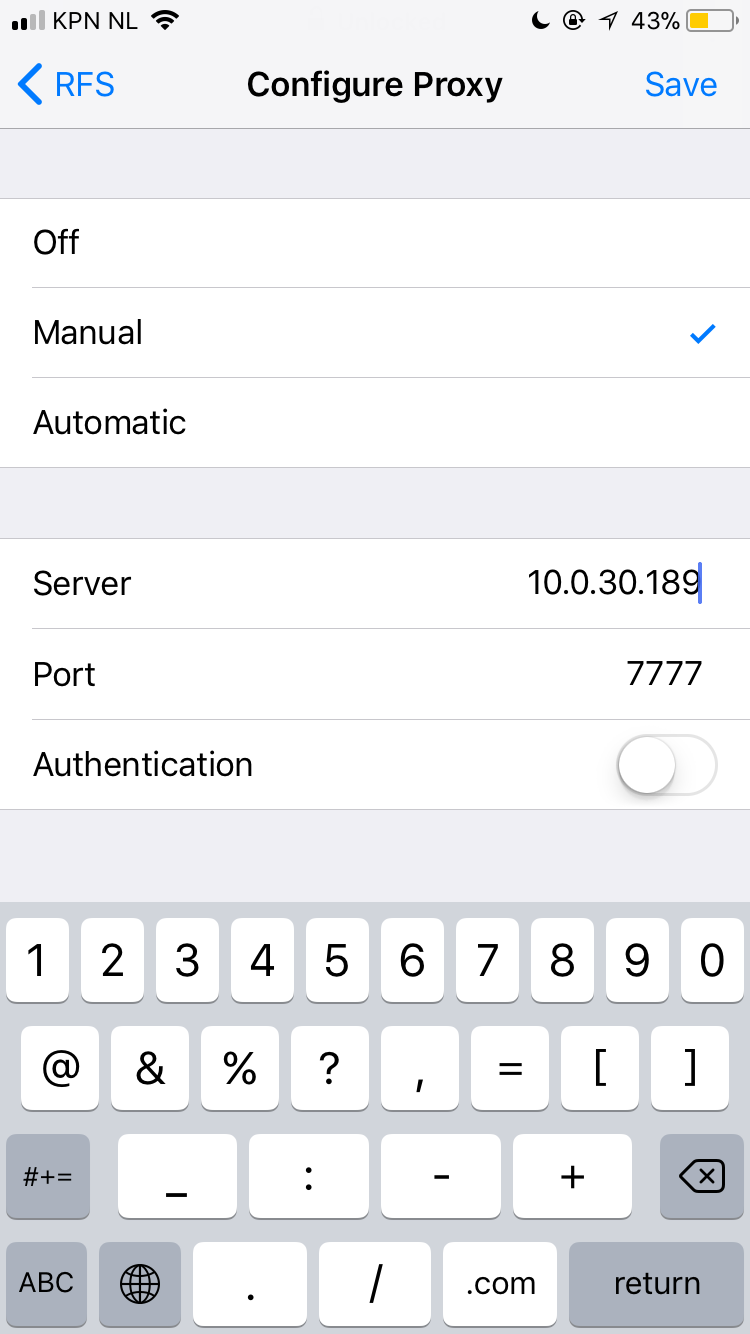Edit the Port number field
750x1334 pixels.
tap(375, 674)
